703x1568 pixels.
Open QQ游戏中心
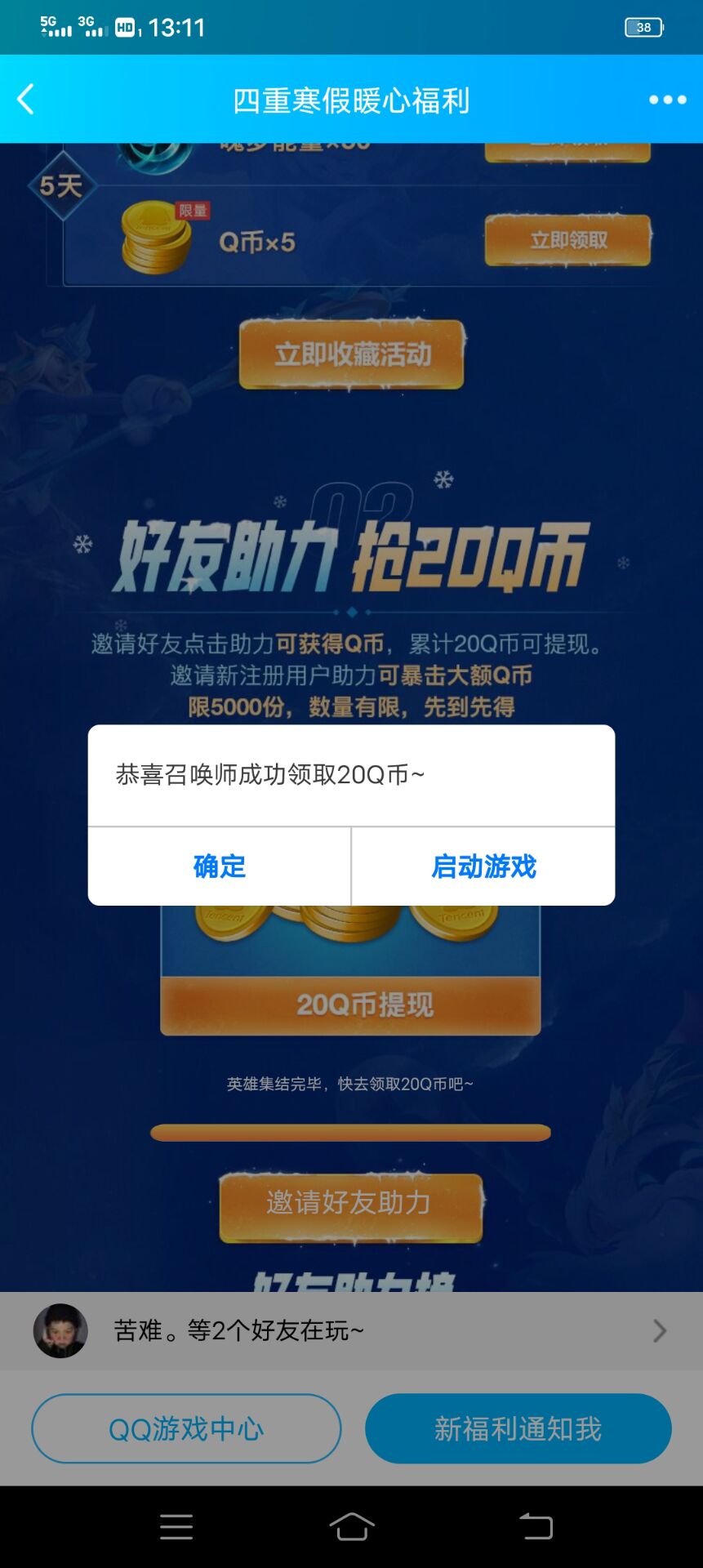pos(186,1428)
